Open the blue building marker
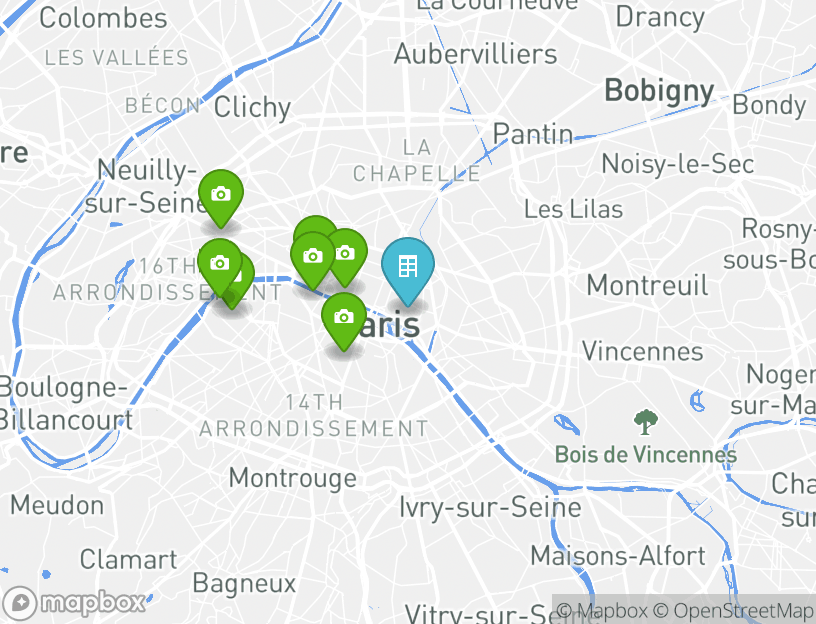The height and width of the screenshot is (624, 816). coord(407,267)
